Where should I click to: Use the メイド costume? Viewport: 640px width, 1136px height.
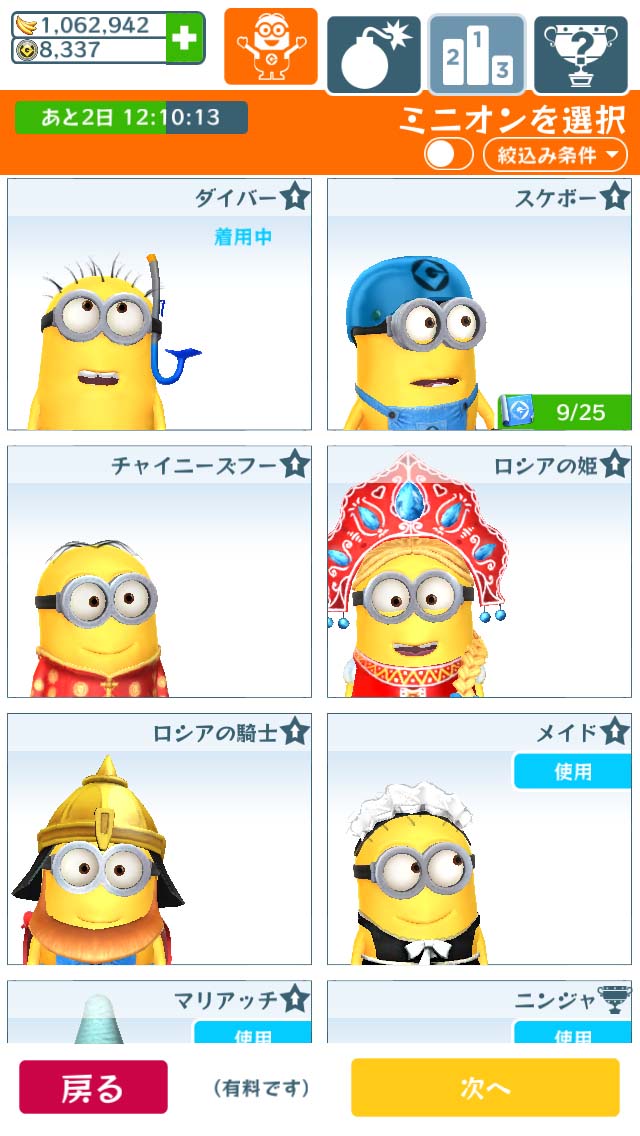[x=572, y=772]
